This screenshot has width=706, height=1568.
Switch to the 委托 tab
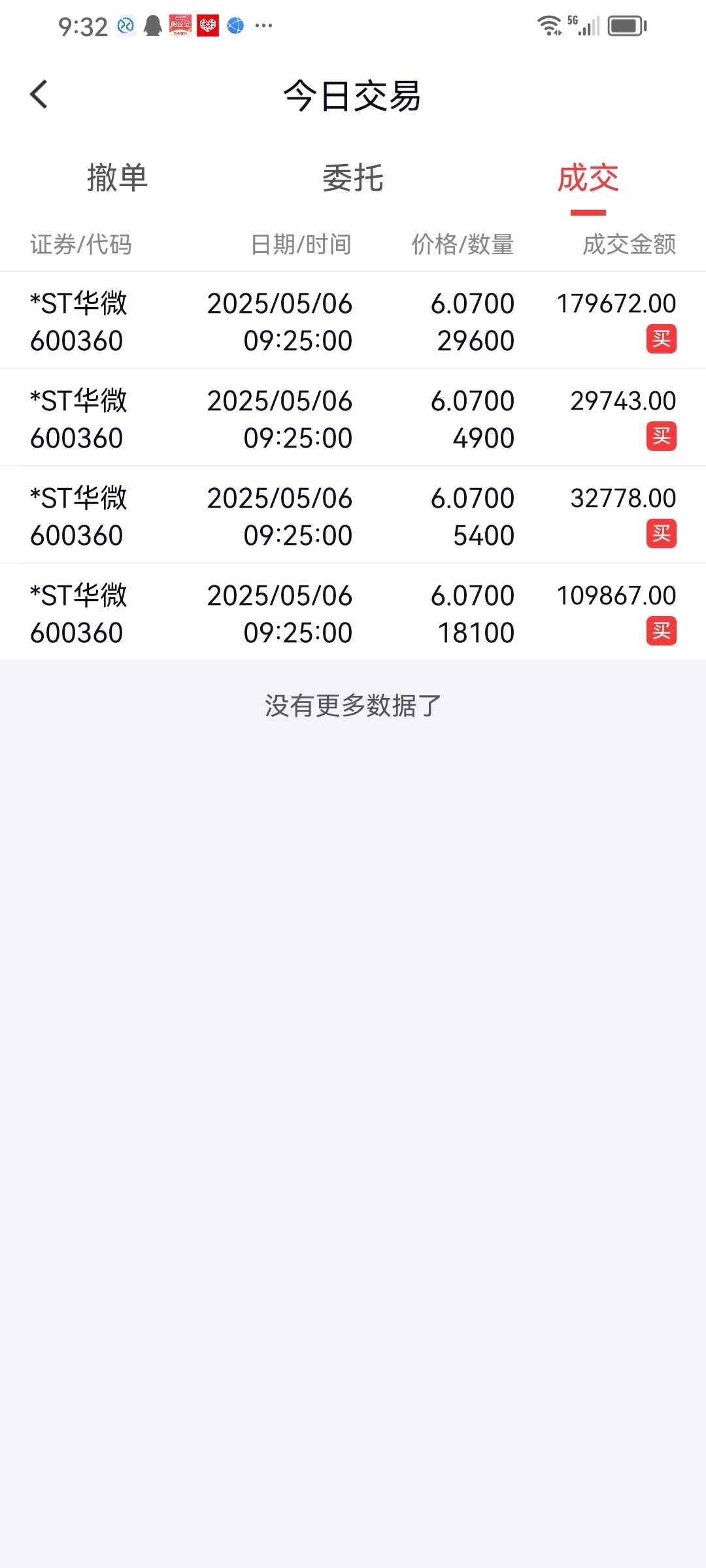click(x=353, y=178)
